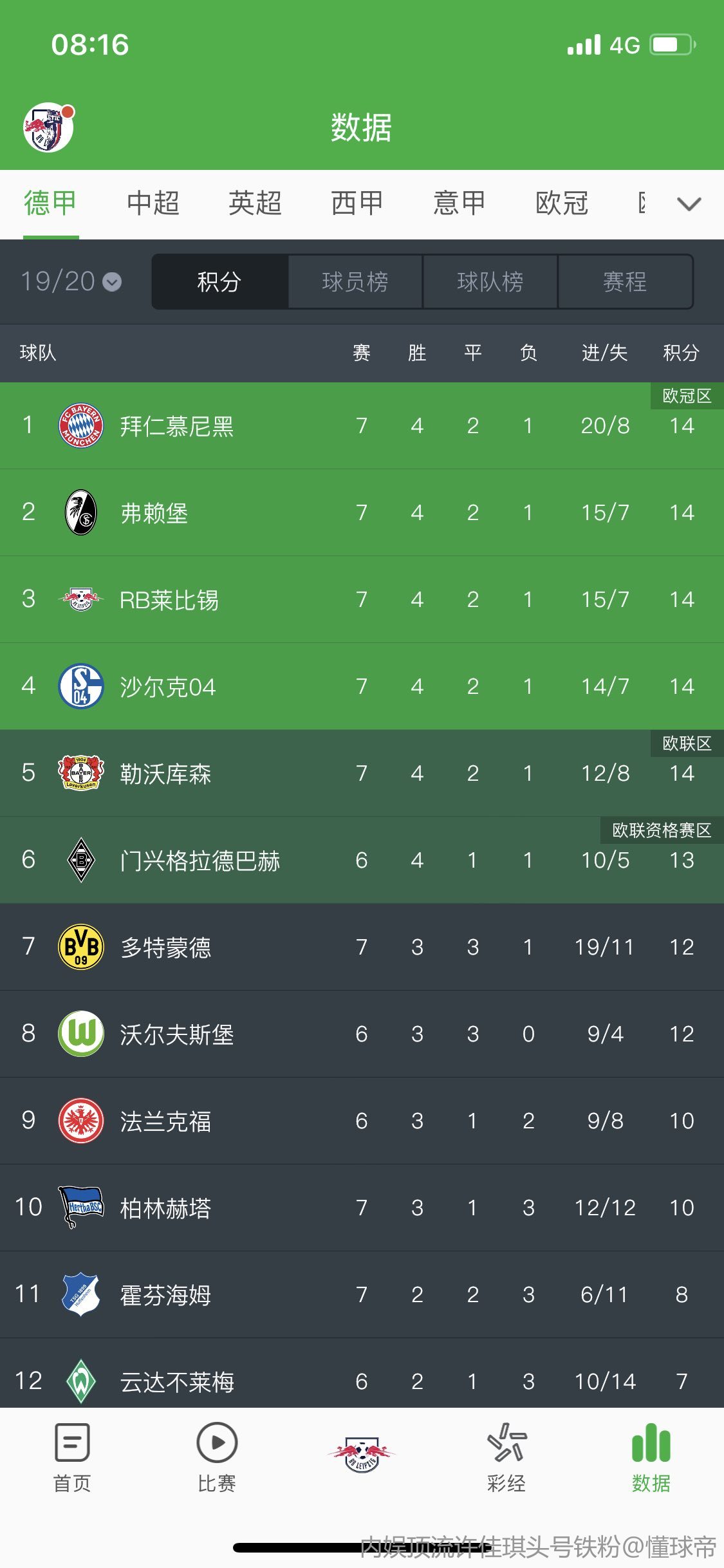Screen dimensions: 724x1568
Task: Select the 西甲 league tab
Action: [x=357, y=203]
